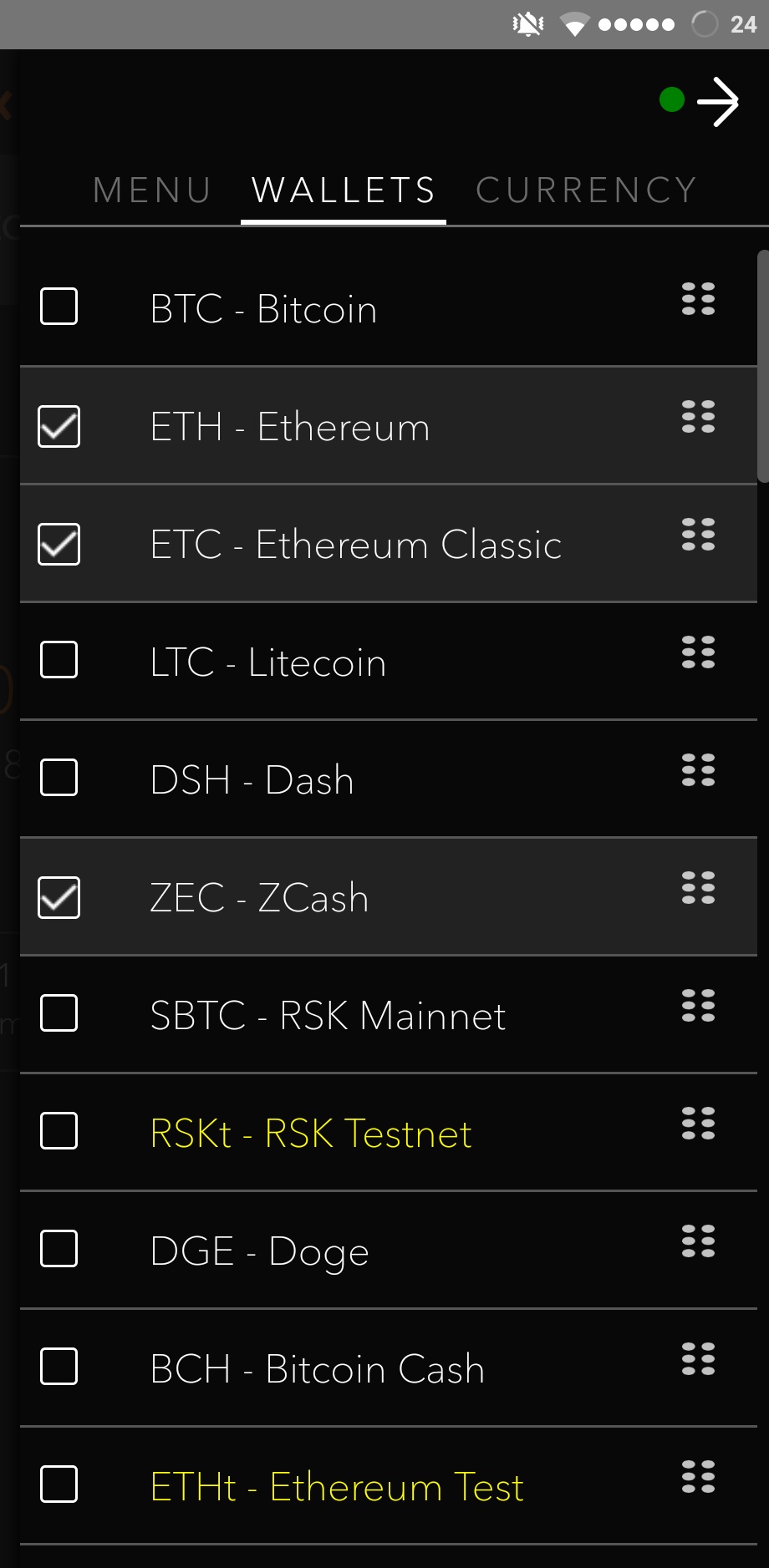The width and height of the screenshot is (769, 1568).
Task: Enable the LTC - Litecoin checkbox
Action: coord(59,660)
